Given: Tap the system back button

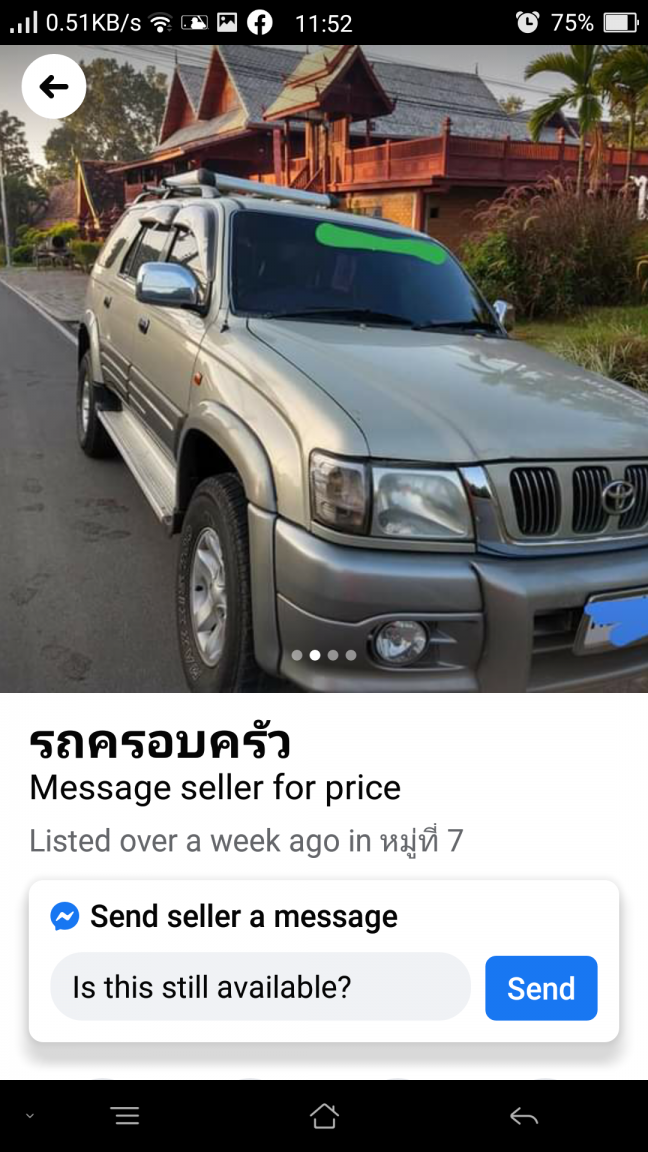Looking at the screenshot, I should pos(523,1116).
